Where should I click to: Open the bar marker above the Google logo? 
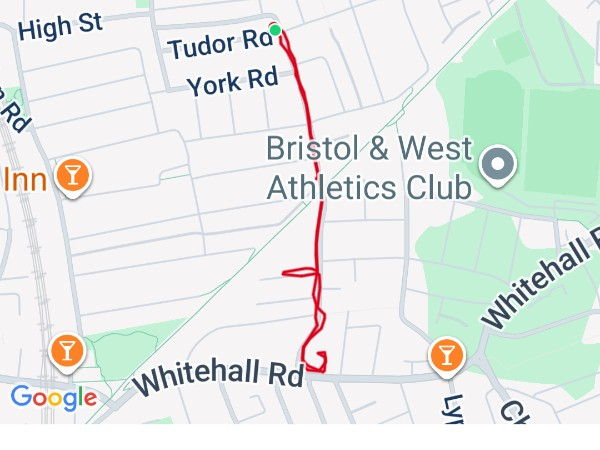[x=67, y=349]
